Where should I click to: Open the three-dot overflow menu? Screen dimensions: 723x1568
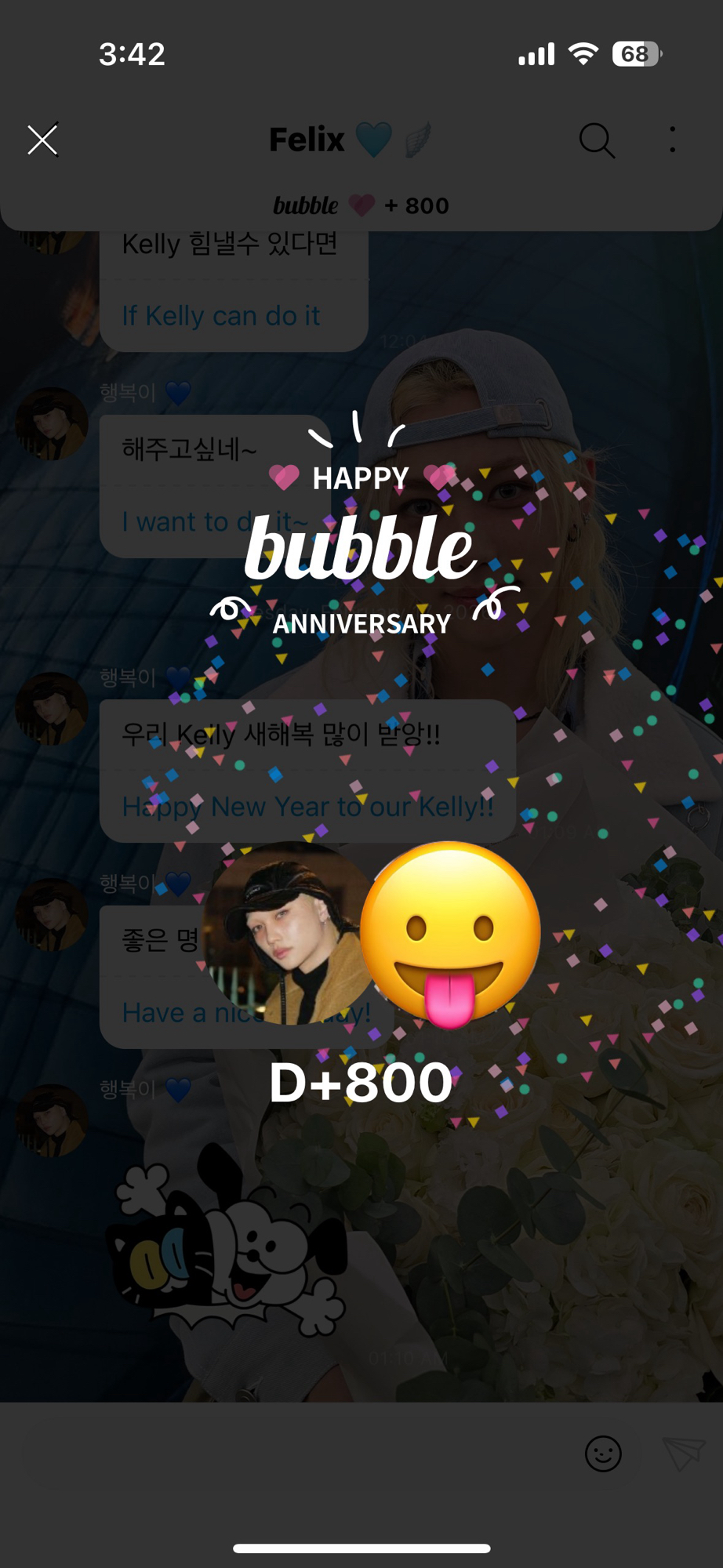point(672,140)
